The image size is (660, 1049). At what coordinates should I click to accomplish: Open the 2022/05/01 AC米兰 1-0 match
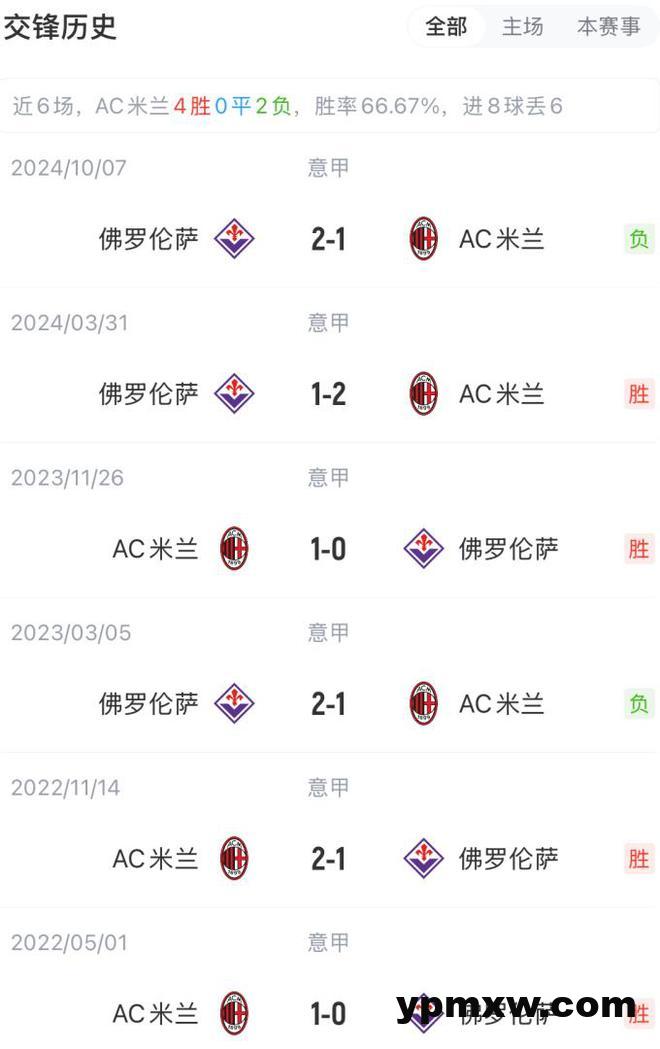click(328, 1013)
